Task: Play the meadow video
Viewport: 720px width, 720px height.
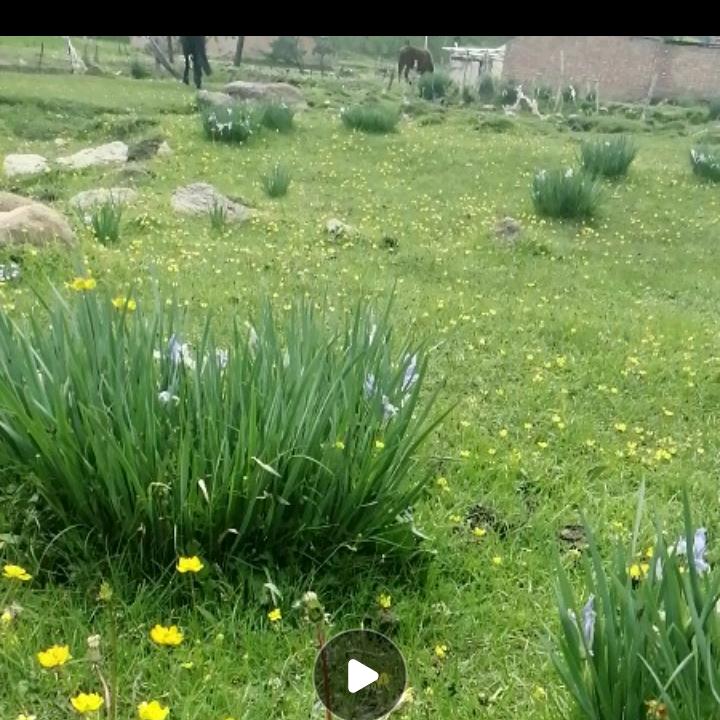Action: click(360, 675)
